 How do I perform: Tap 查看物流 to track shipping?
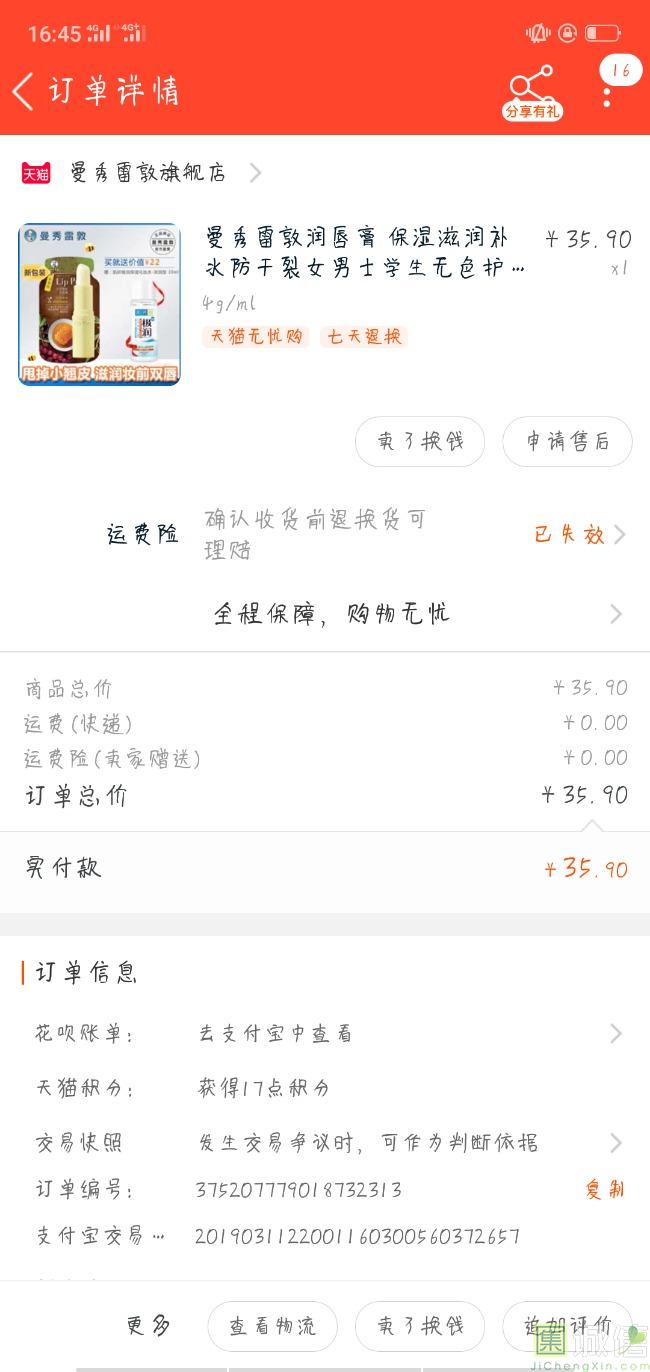(x=272, y=1326)
